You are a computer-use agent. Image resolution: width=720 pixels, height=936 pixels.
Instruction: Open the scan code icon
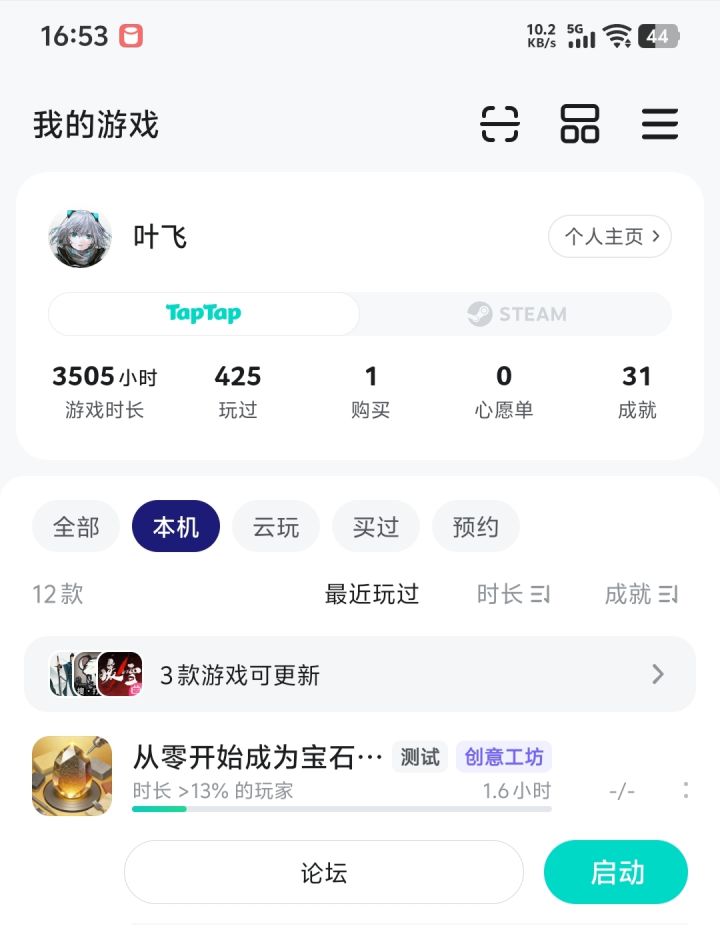[500, 124]
